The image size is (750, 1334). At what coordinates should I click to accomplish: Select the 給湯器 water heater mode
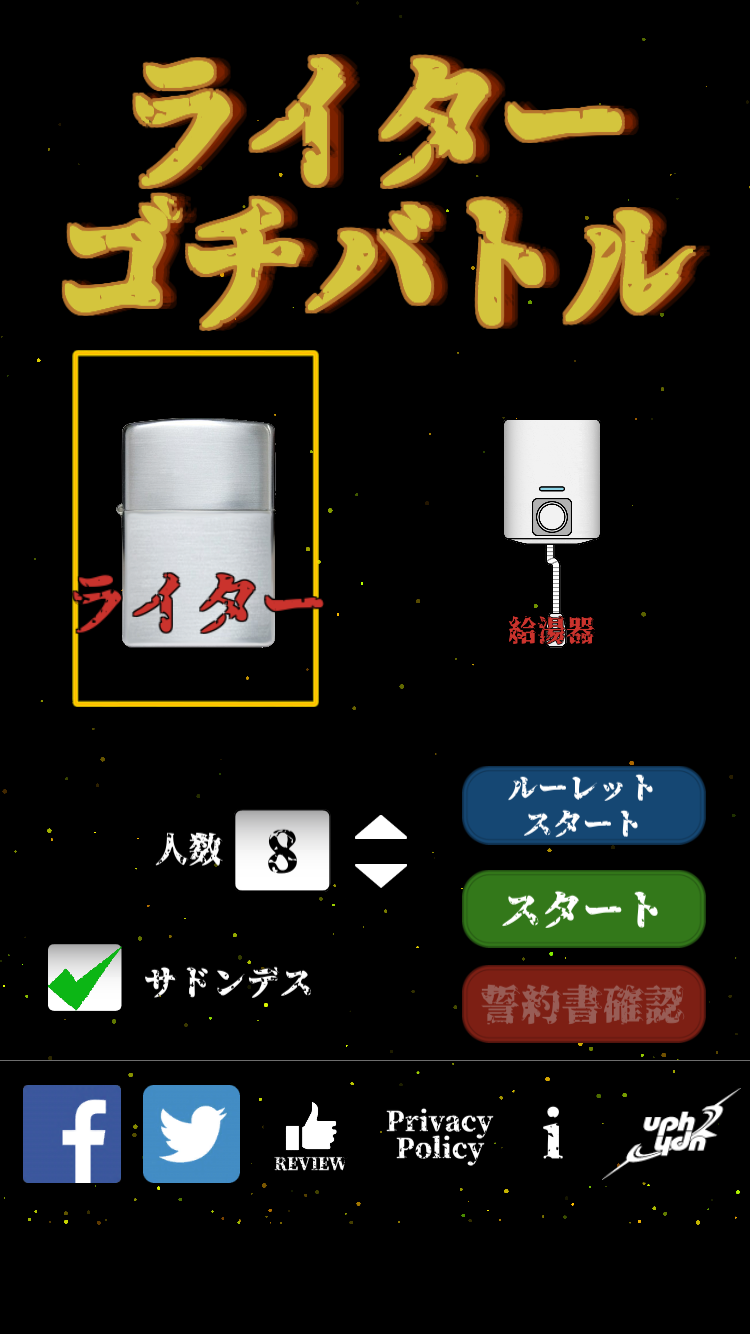click(552, 530)
